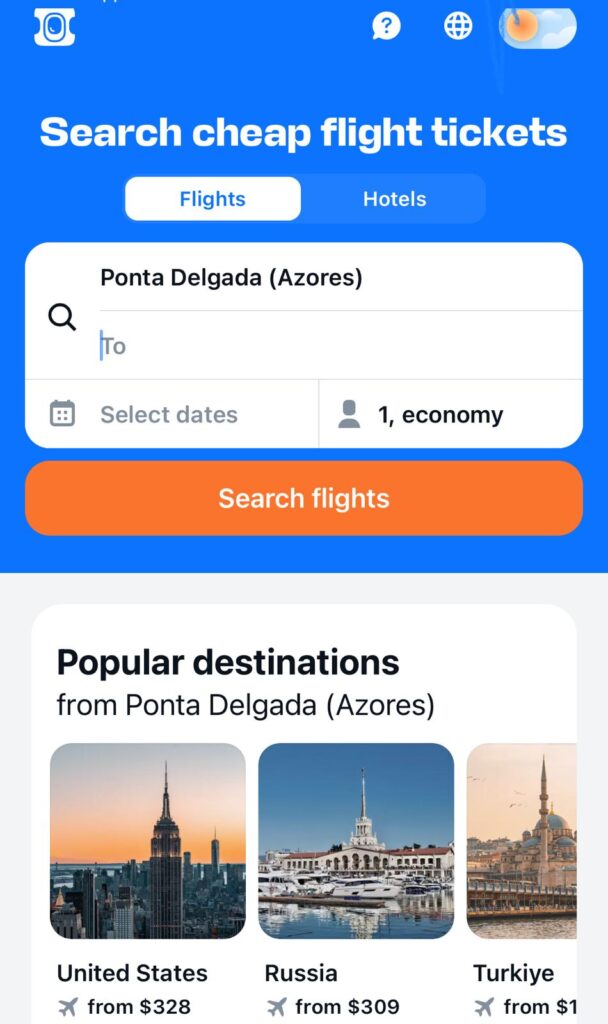This screenshot has height=1024, width=608.
Task: Tap the orange Search flights button
Action: click(304, 498)
